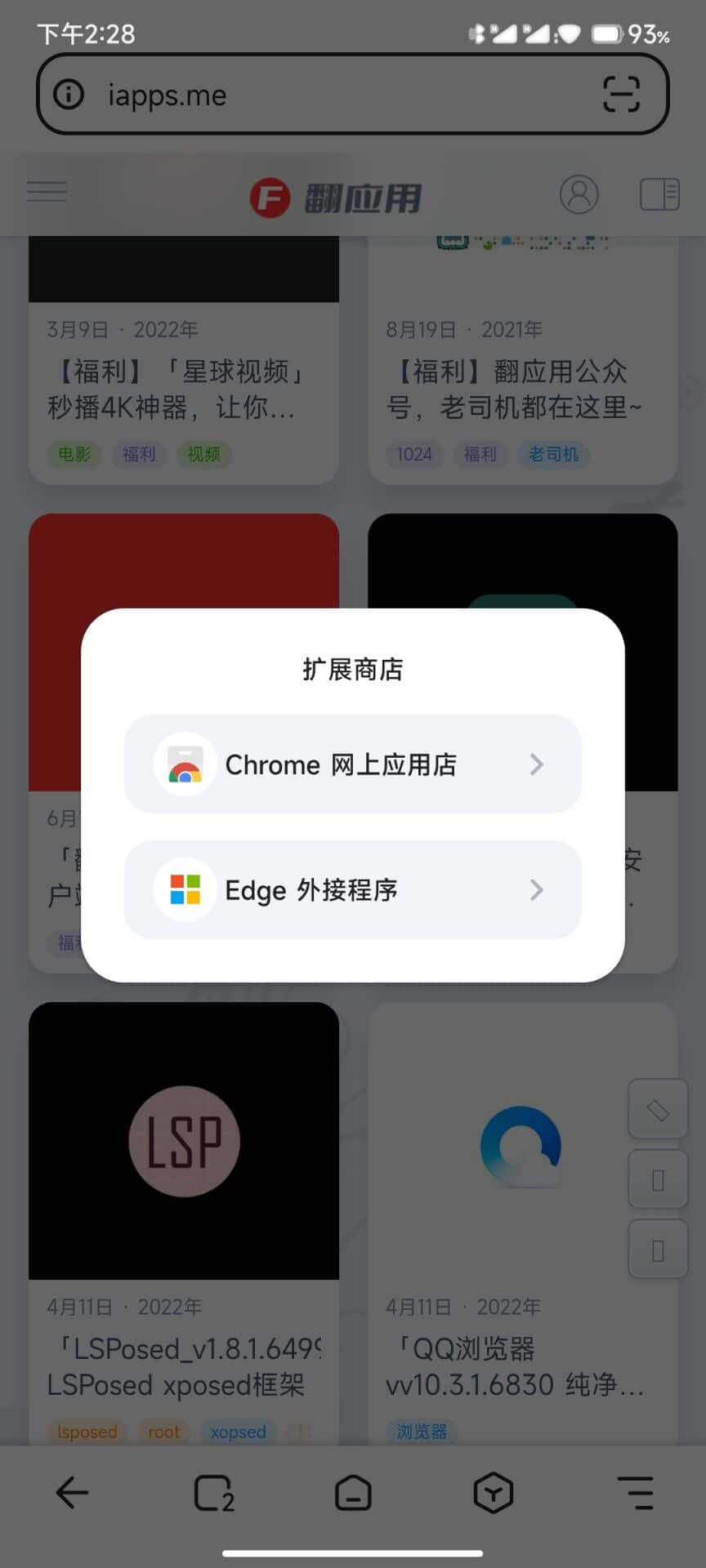
Task: Tap the iapps.me address bar
Action: [327, 95]
